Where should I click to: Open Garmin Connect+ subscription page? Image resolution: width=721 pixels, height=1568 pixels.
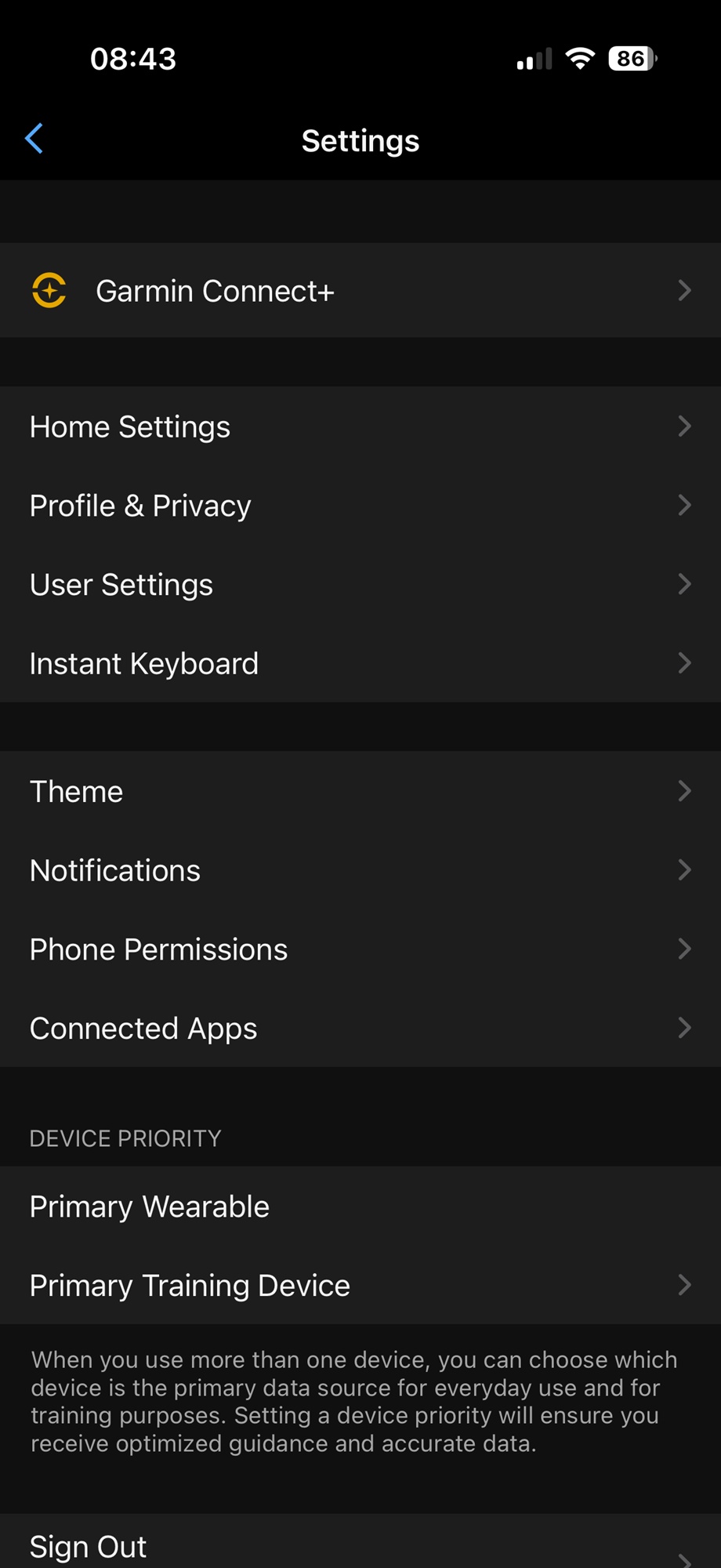[x=360, y=291]
